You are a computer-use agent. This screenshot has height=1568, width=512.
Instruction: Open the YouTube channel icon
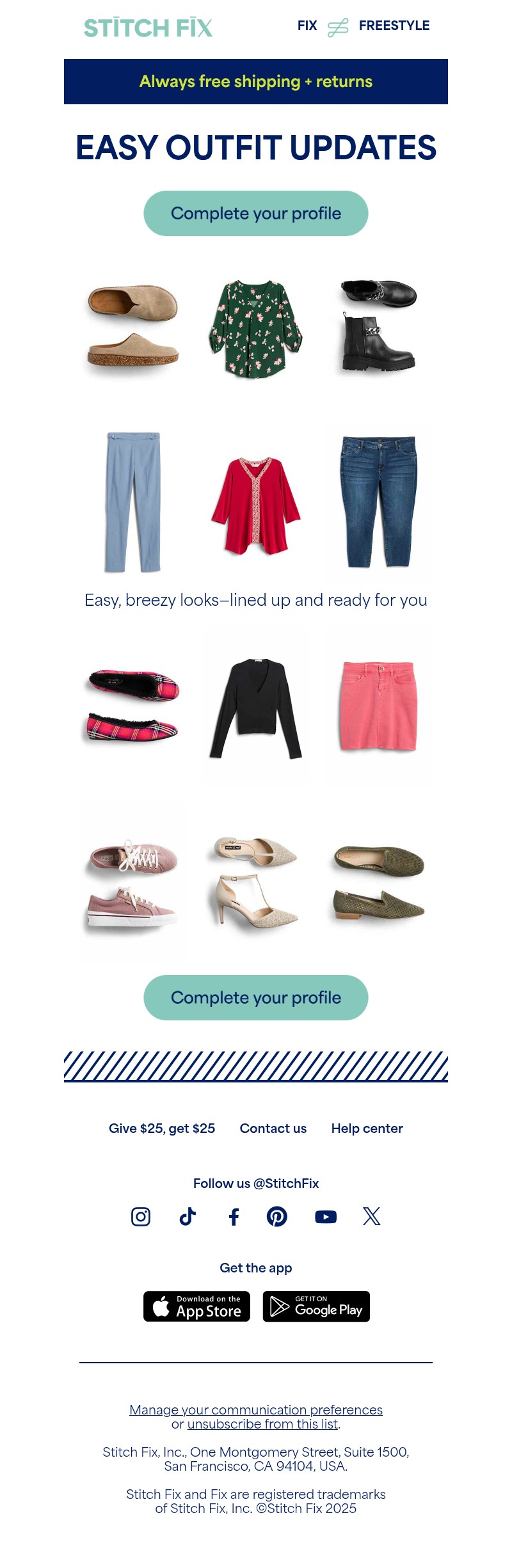point(326,1216)
